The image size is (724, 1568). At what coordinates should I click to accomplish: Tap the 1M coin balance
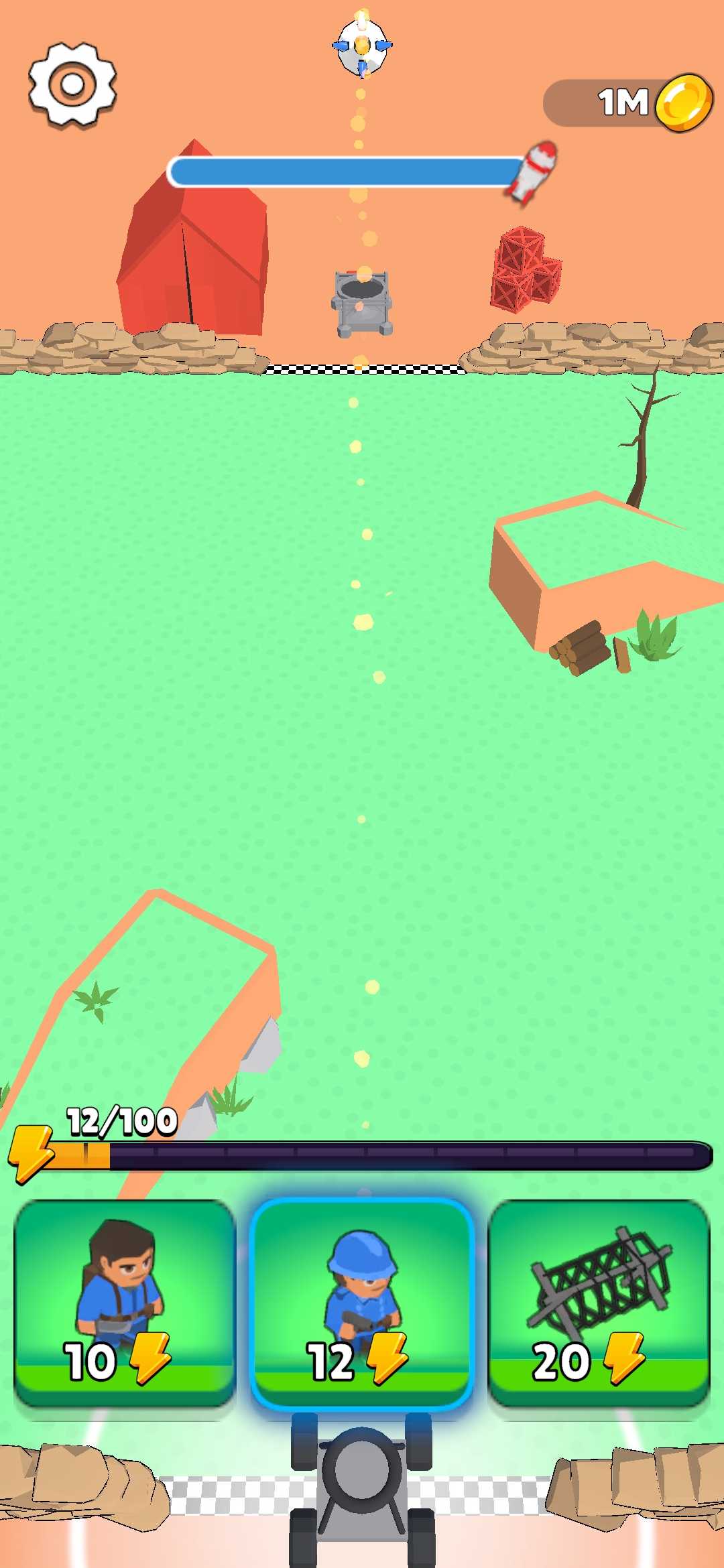click(x=627, y=103)
